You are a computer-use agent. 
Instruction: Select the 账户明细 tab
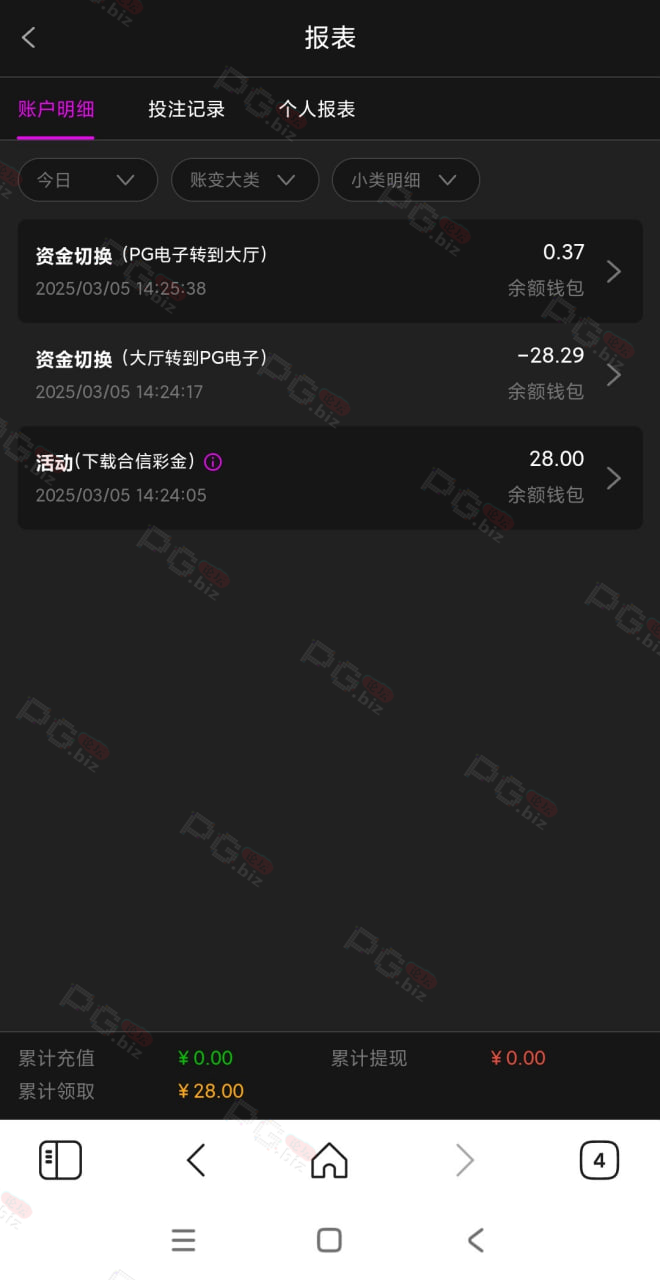[56, 109]
